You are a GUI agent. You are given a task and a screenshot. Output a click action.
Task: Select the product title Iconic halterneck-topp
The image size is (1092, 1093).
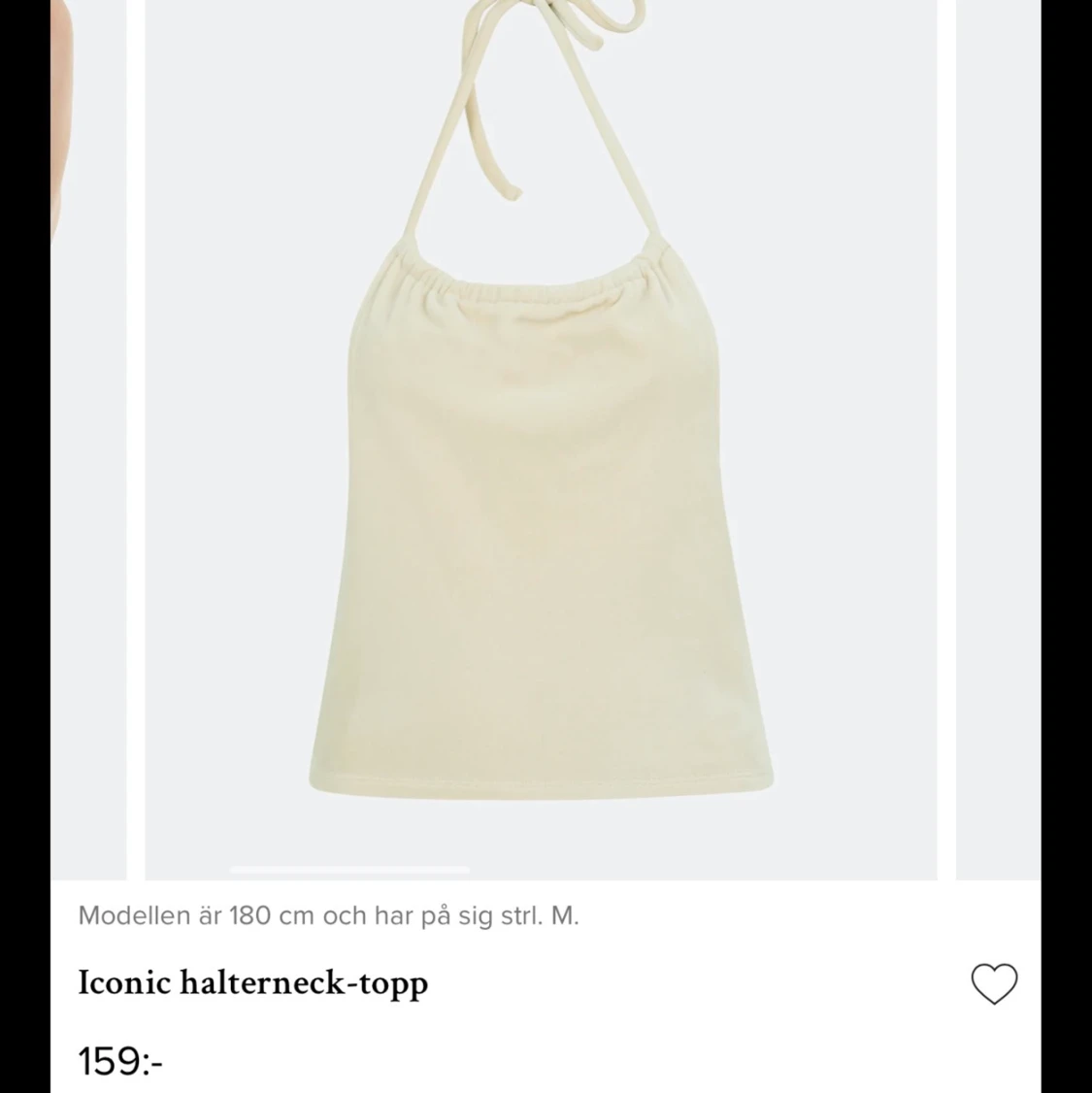coord(252,982)
